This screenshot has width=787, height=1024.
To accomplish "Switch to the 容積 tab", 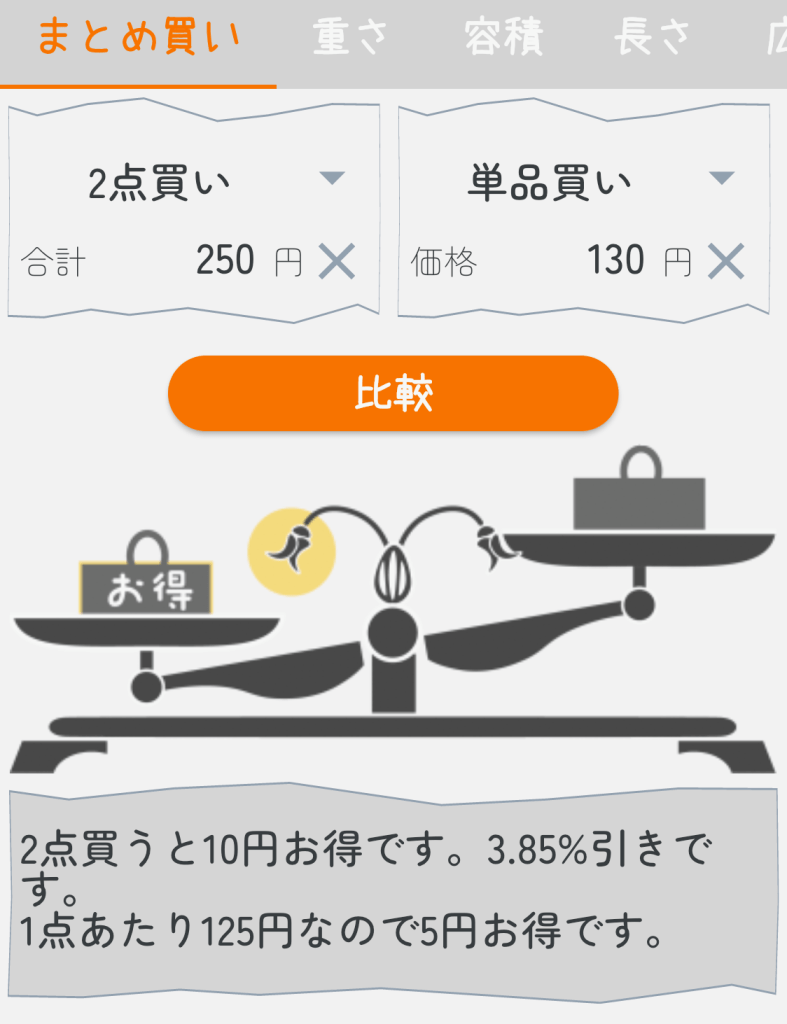I will pyautogui.click(x=503, y=39).
